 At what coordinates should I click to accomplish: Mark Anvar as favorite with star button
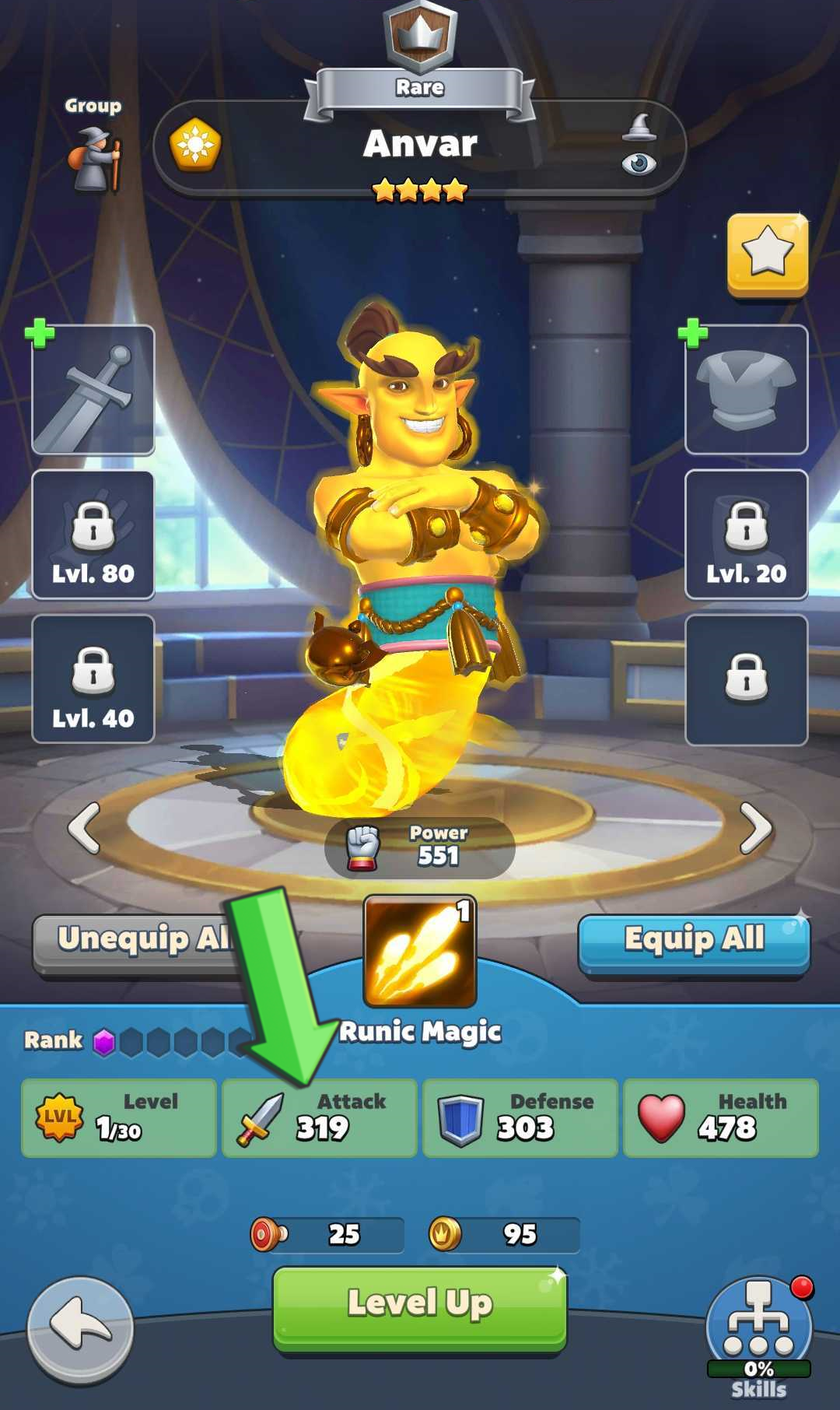pos(768,254)
